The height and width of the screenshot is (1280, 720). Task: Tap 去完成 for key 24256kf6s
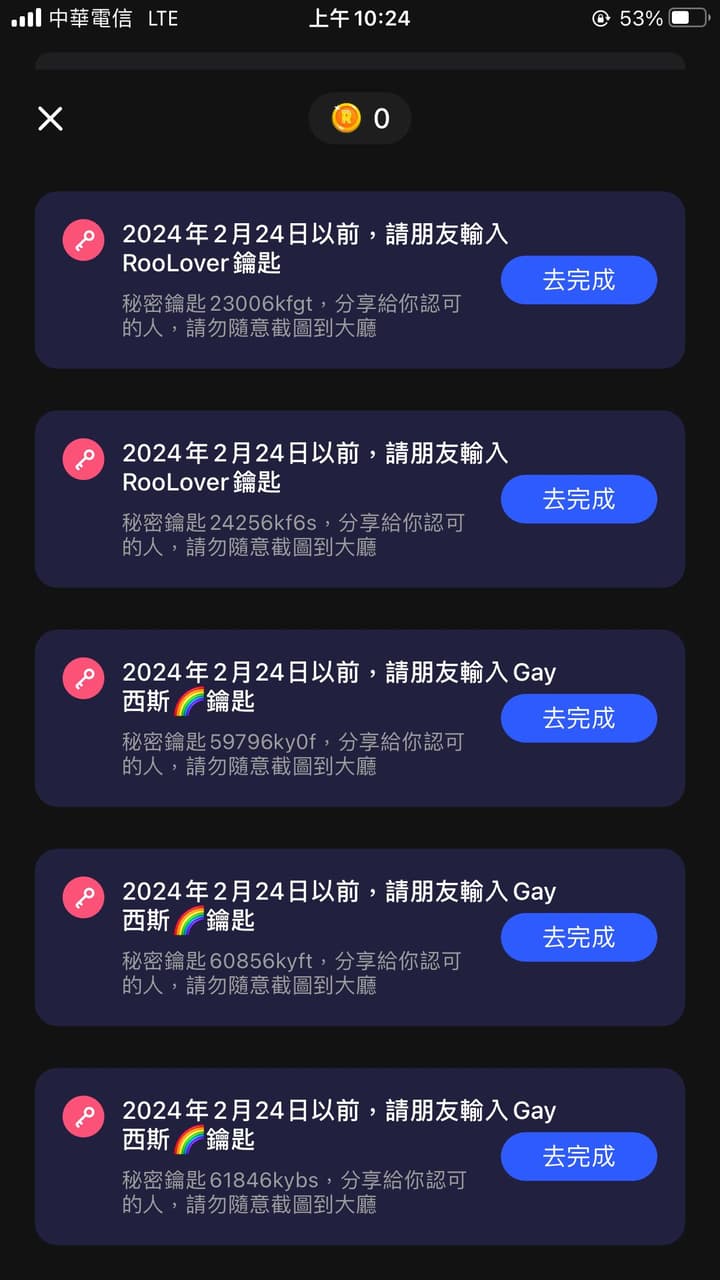[x=578, y=499]
